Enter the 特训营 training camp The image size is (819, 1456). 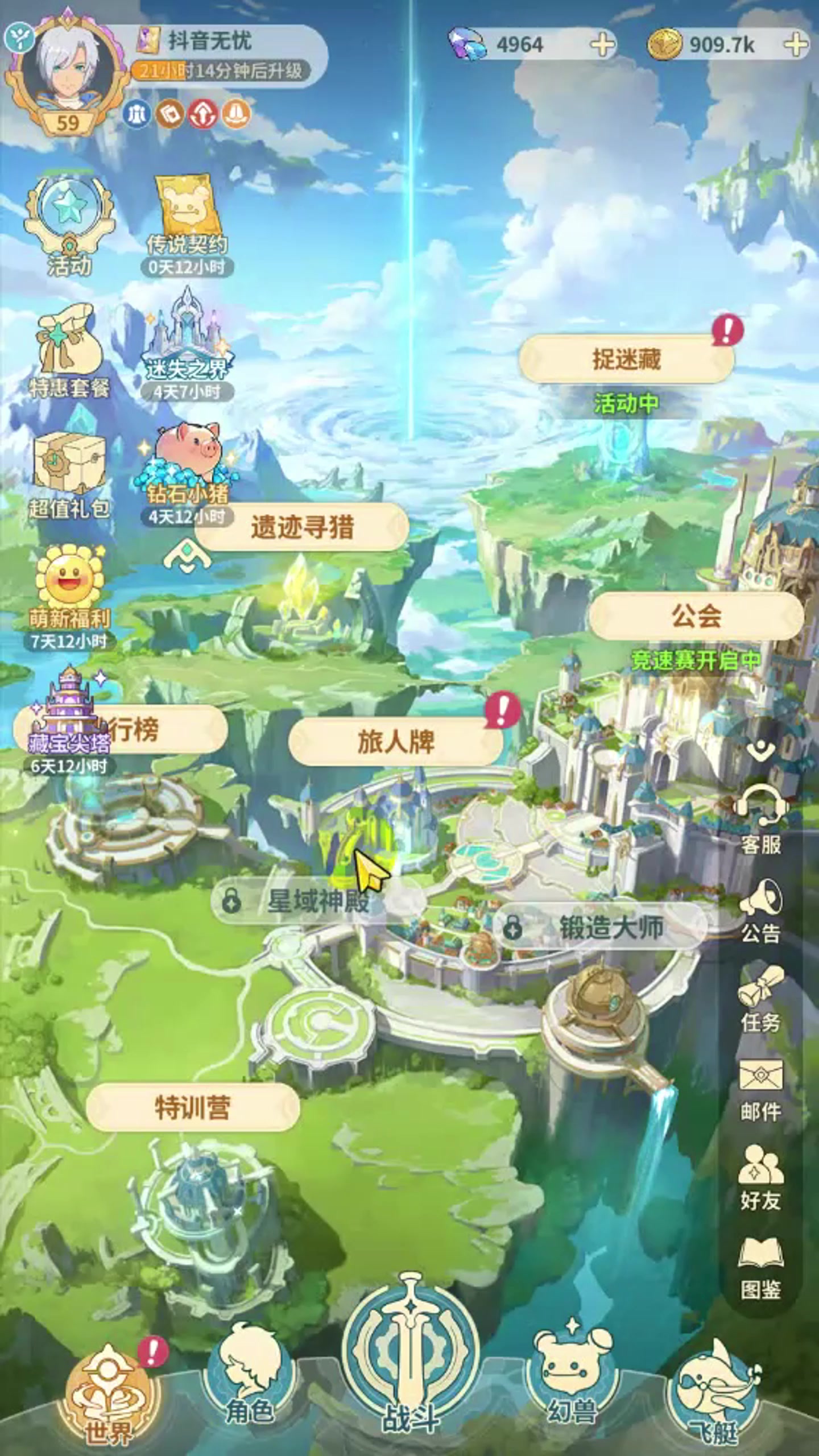193,1107
